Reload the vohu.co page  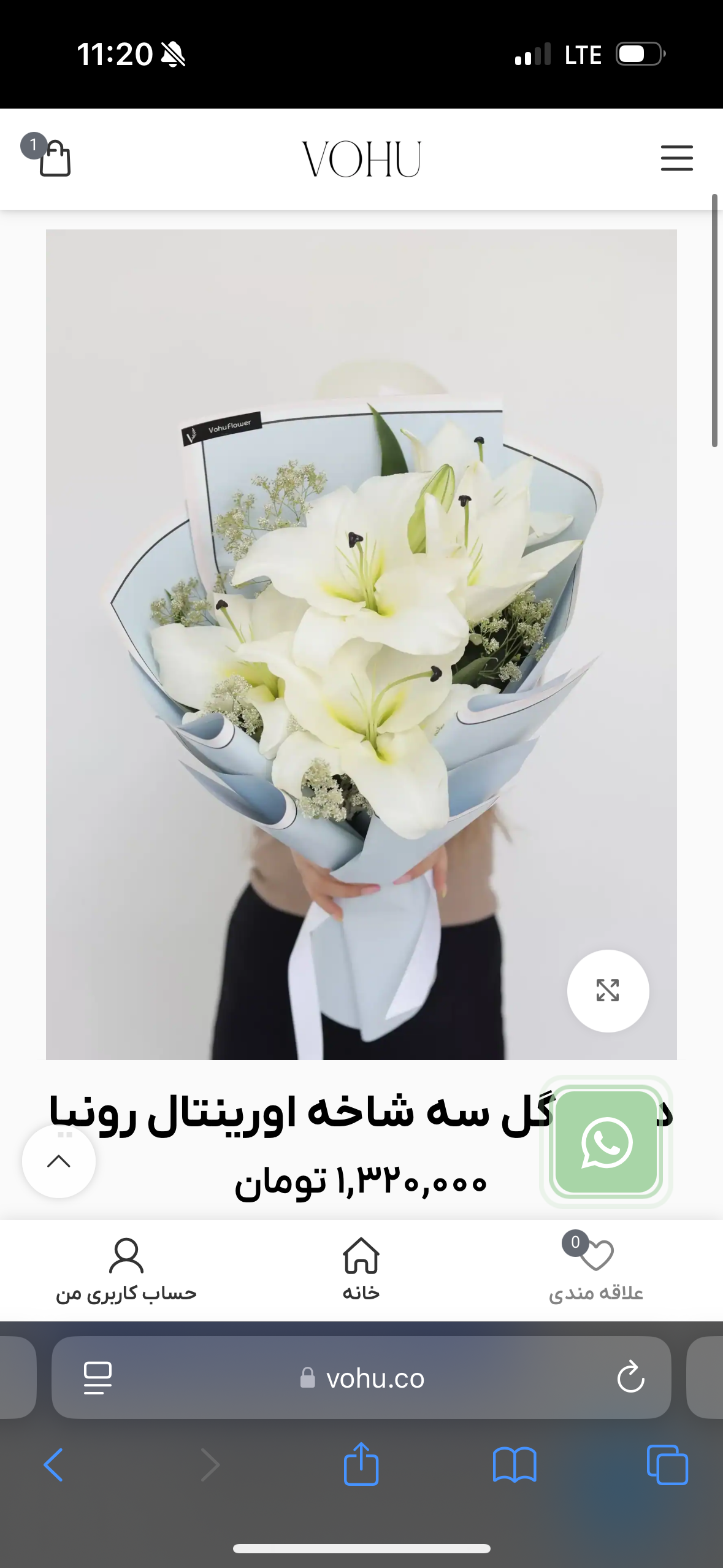pyautogui.click(x=630, y=1378)
